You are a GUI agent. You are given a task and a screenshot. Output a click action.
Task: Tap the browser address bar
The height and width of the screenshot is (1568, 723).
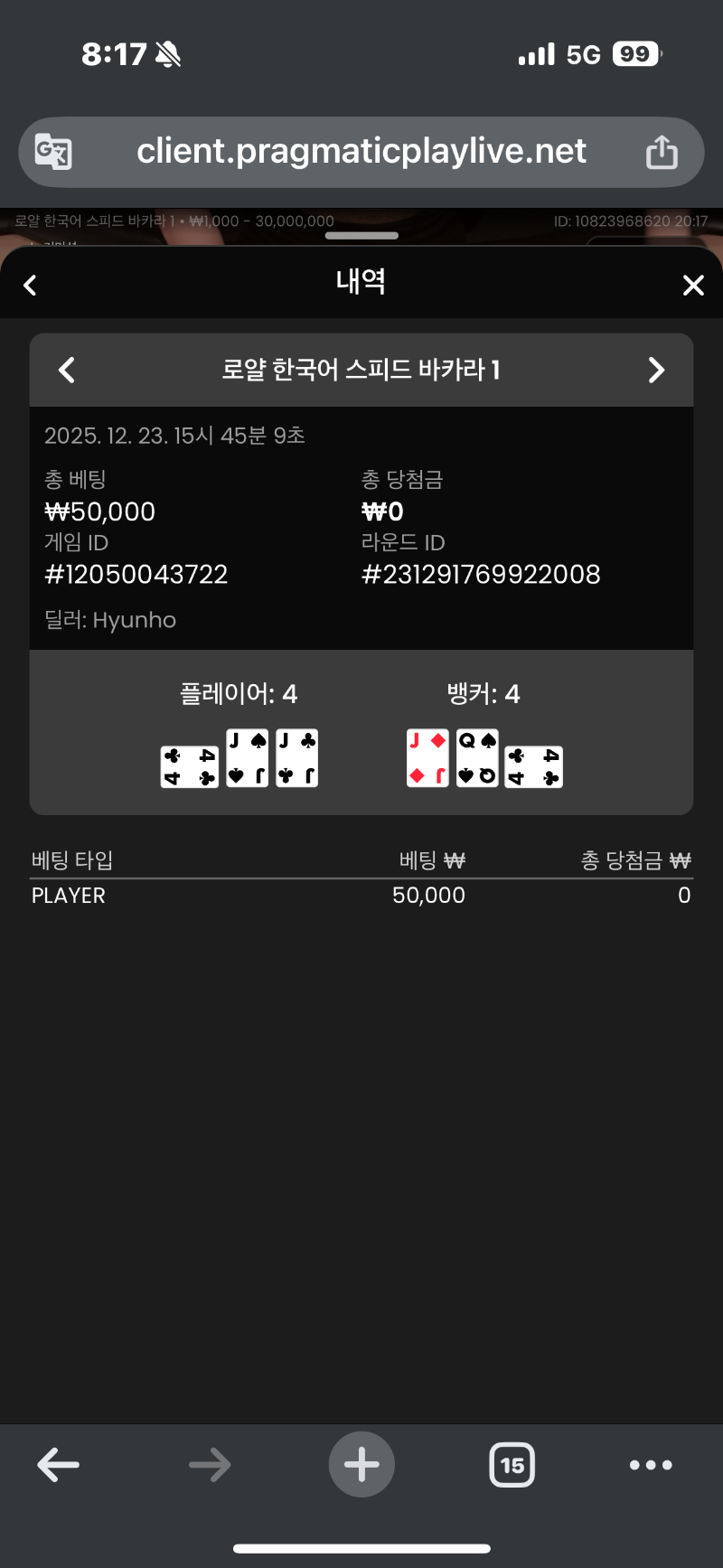[361, 151]
